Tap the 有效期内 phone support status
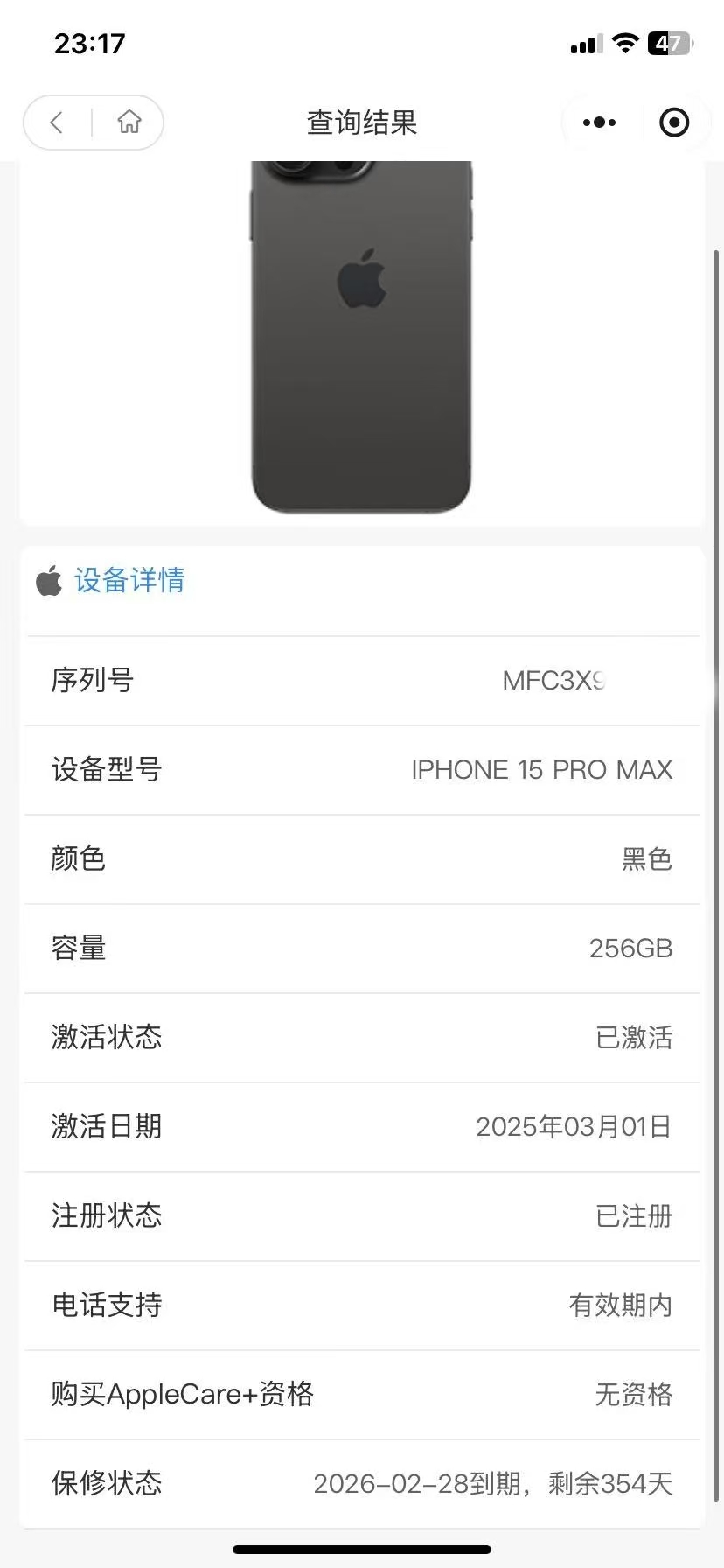The height and width of the screenshot is (1568, 724). click(x=621, y=1305)
